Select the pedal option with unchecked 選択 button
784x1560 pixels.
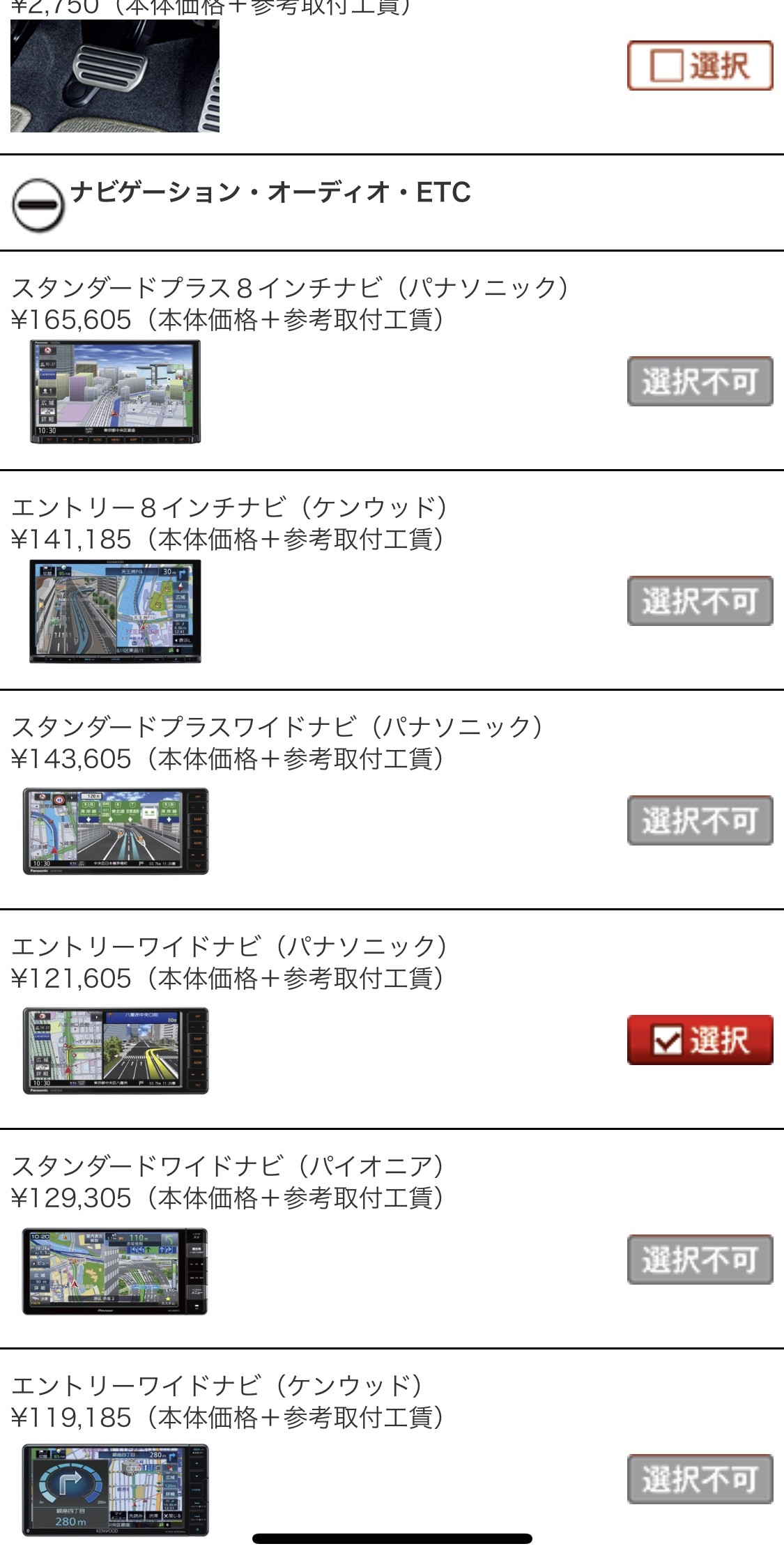700,66
